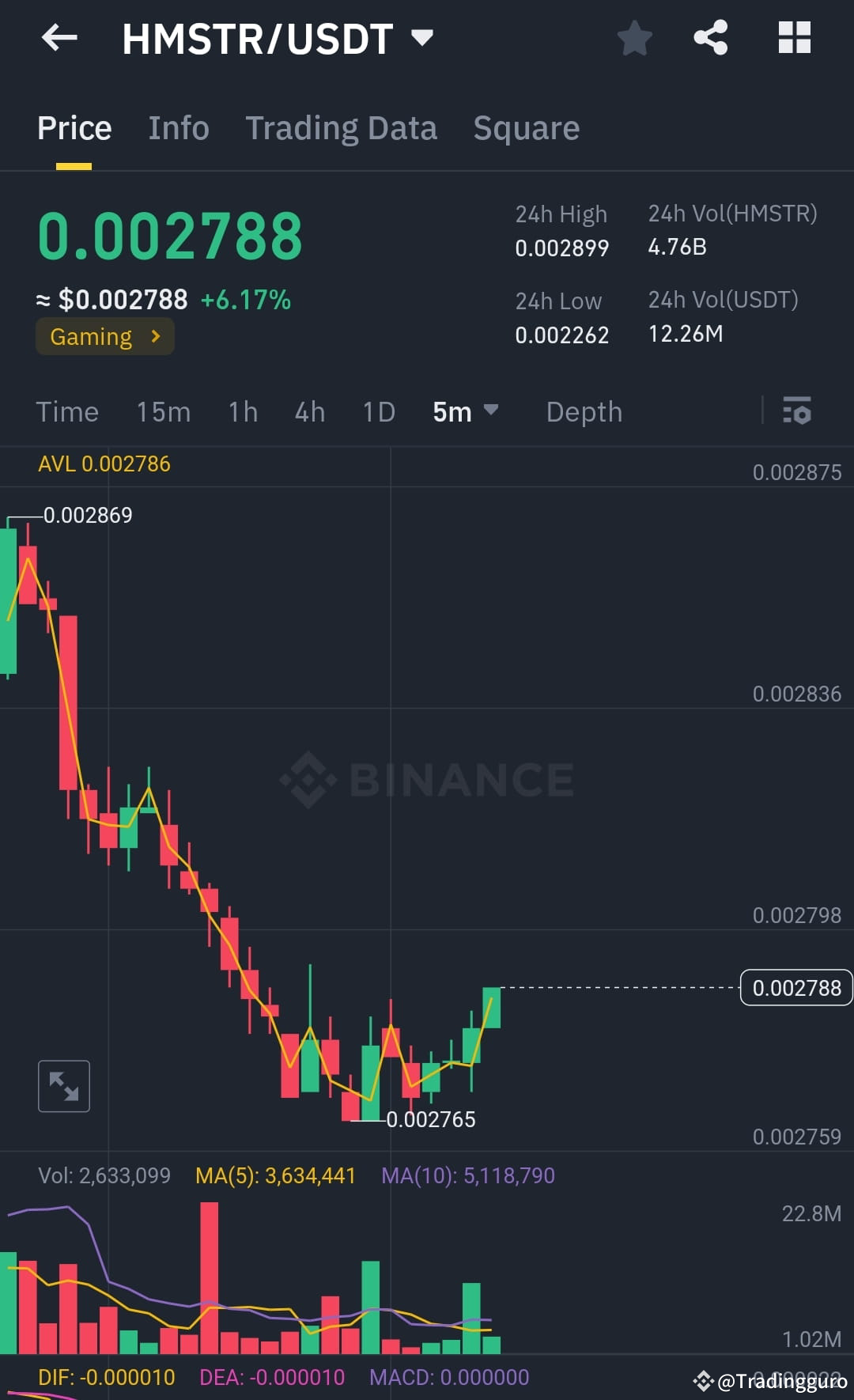Open the Trading Data tab

coord(342,127)
